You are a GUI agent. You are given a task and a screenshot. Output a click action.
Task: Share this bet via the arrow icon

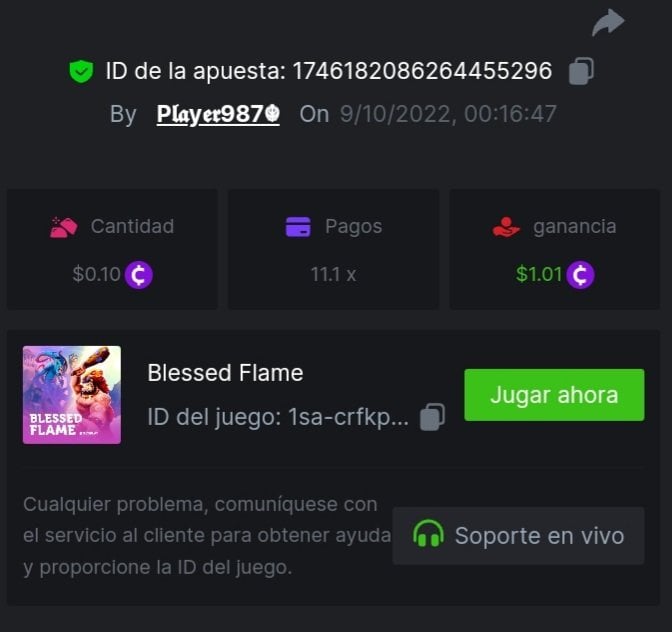coord(607,23)
